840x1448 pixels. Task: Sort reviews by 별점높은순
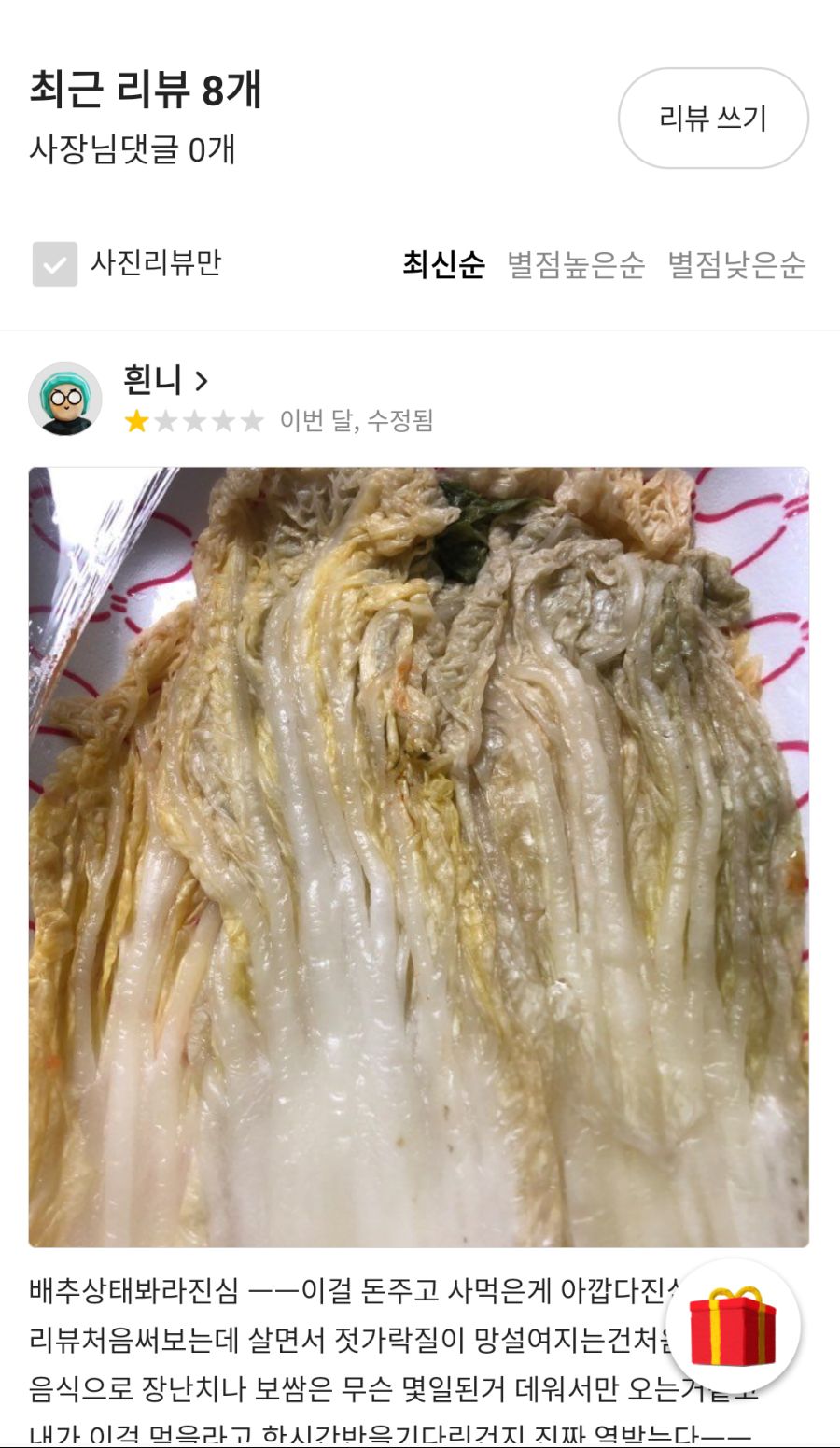coord(575,265)
